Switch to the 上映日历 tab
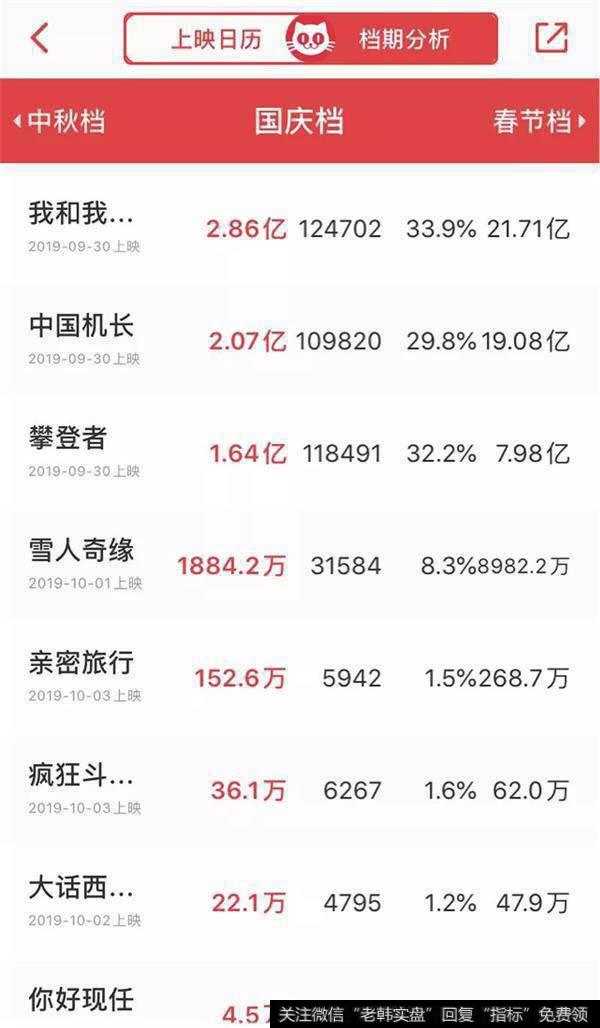Image resolution: width=600 pixels, height=1028 pixels. tap(216, 39)
